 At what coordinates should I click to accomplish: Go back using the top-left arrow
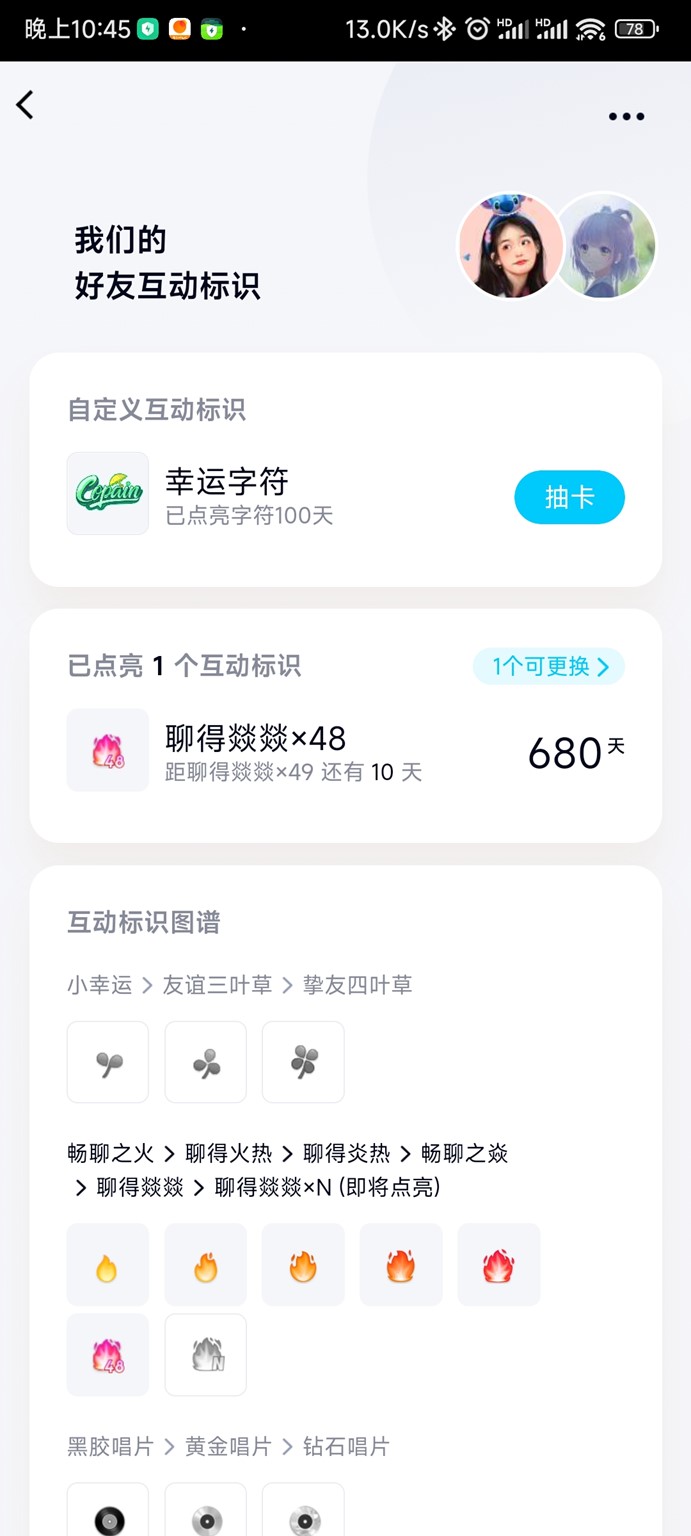tap(26, 105)
